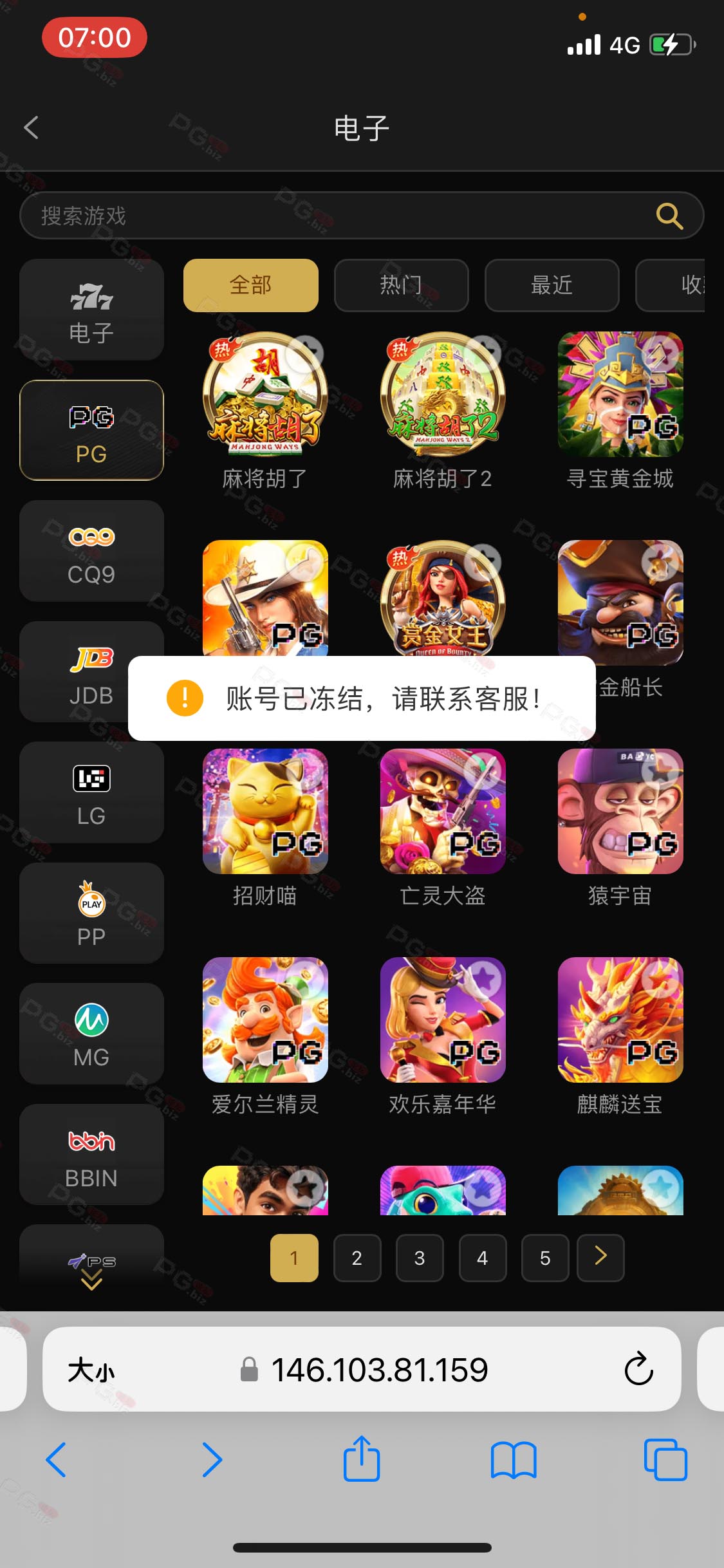Go to page 2
The height and width of the screenshot is (1568, 724).
[x=357, y=1258]
